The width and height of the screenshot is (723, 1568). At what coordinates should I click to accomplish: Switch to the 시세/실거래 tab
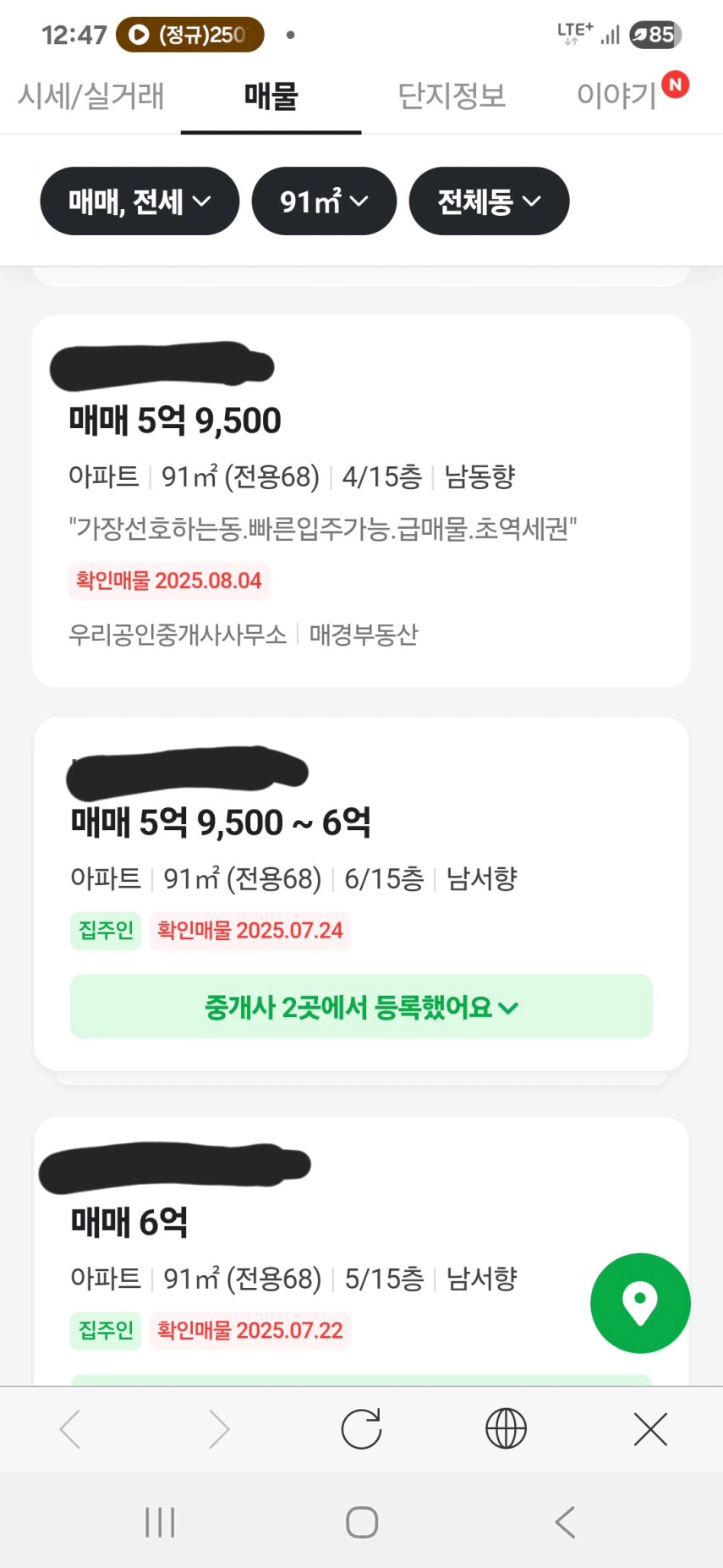[90, 96]
